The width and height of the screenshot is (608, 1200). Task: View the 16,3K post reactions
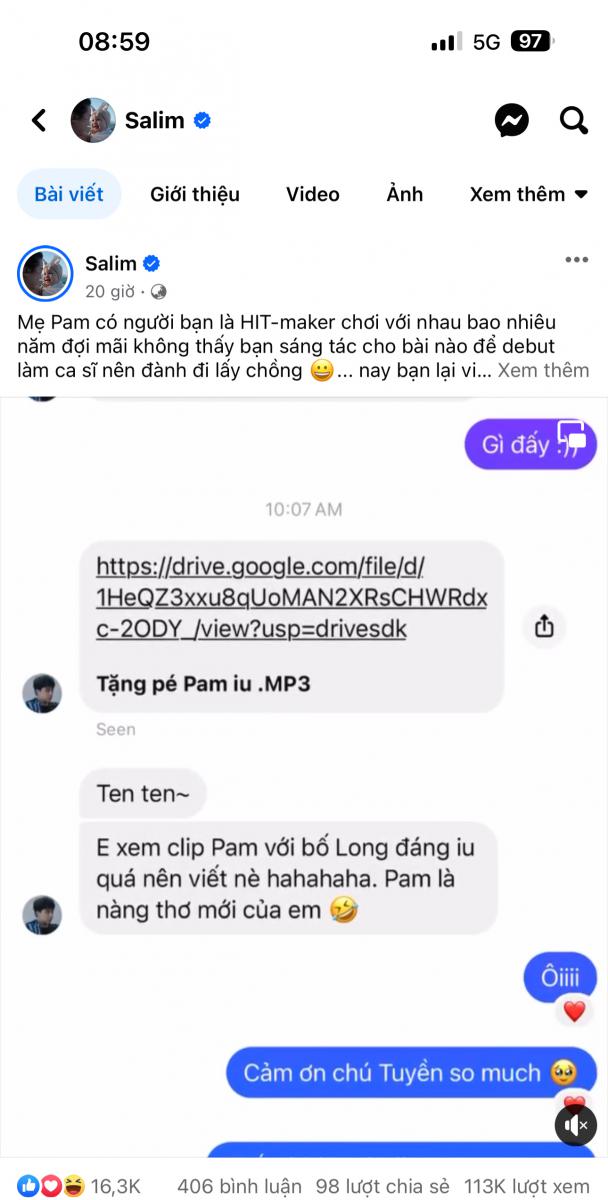pyautogui.click(x=80, y=1186)
